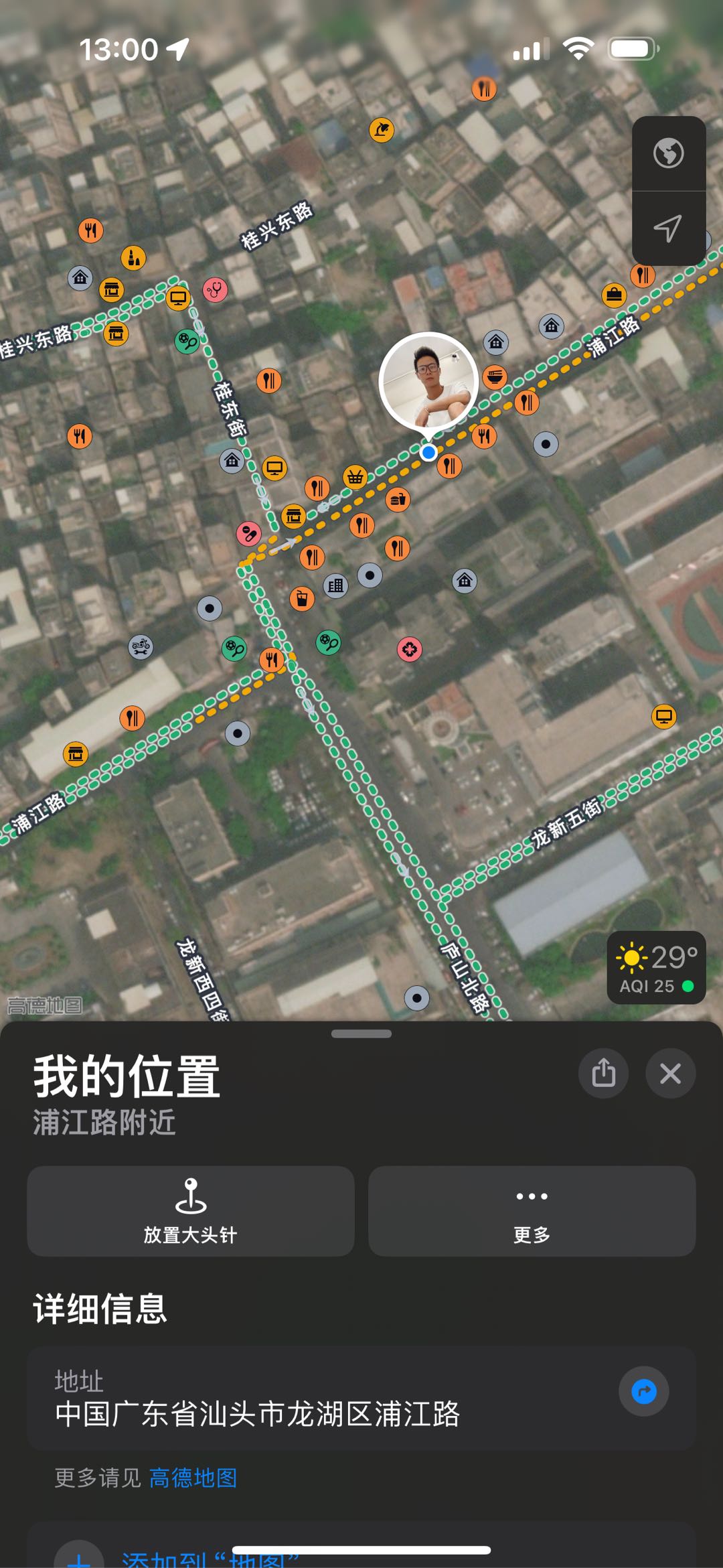Tap the location tracking arrow button
This screenshot has width=723, height=1568.
[668, 228]
